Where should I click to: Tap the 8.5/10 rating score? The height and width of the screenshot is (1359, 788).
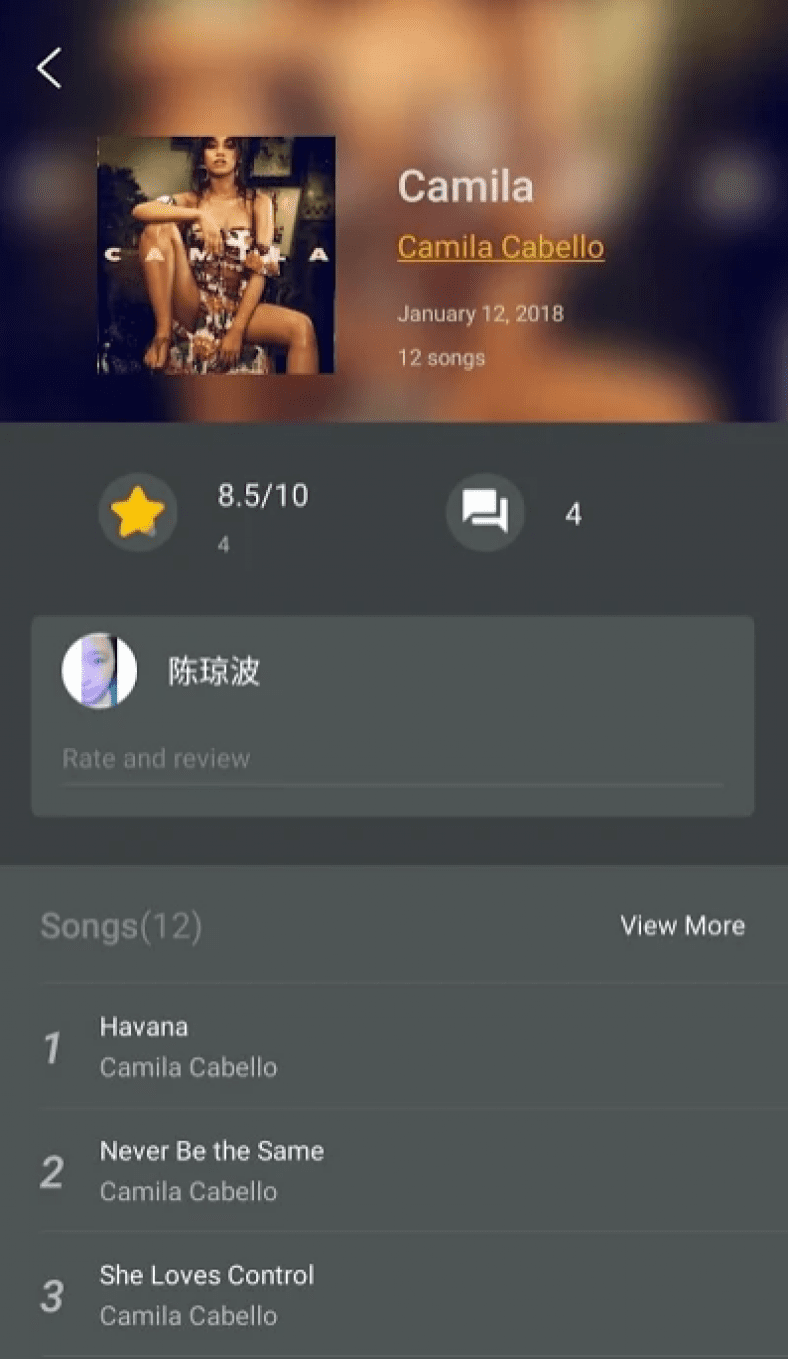pos(261,495)
